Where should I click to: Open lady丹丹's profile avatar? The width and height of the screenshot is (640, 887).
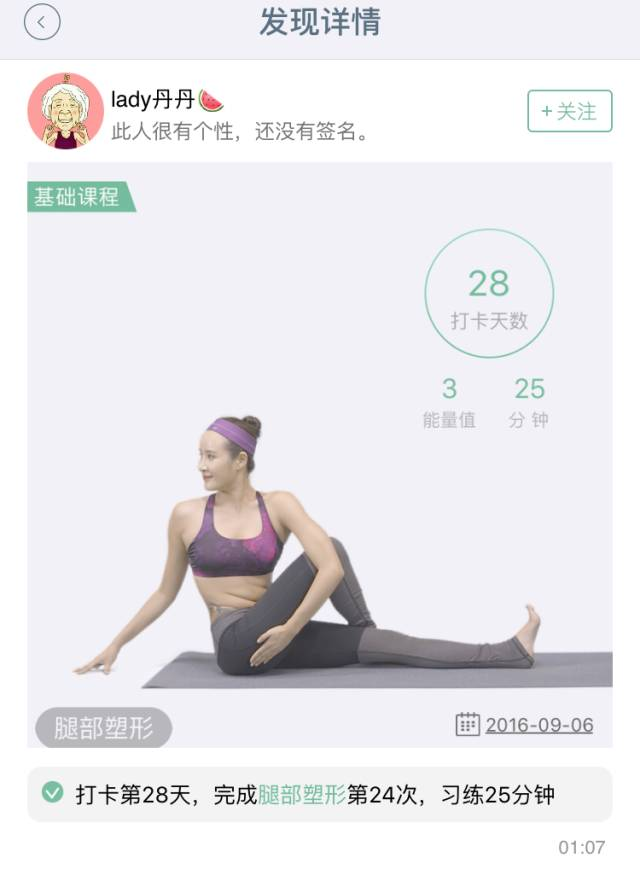[x=66, y=111]
